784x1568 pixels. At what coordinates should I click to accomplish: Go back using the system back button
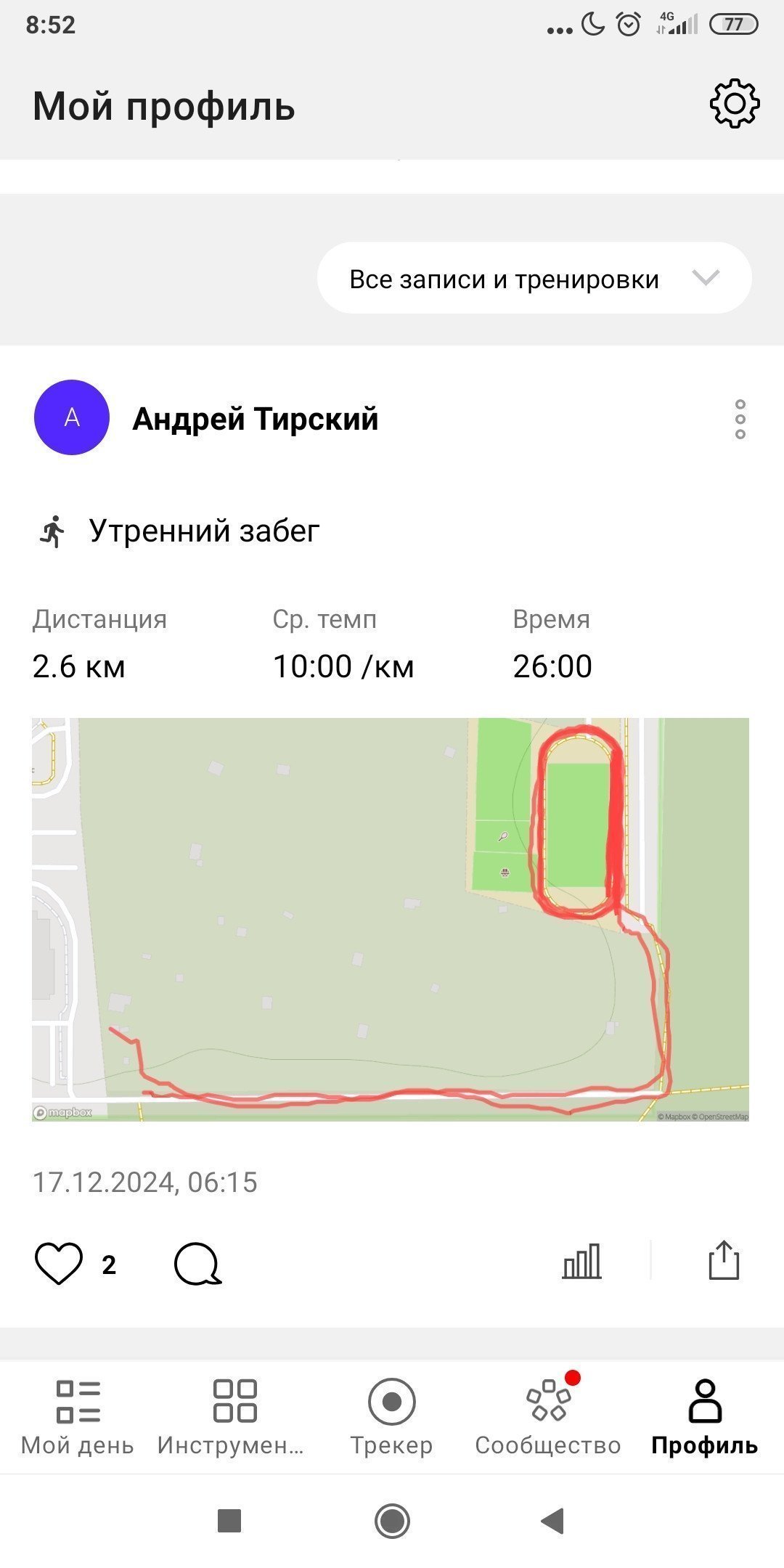(553, 1521)
